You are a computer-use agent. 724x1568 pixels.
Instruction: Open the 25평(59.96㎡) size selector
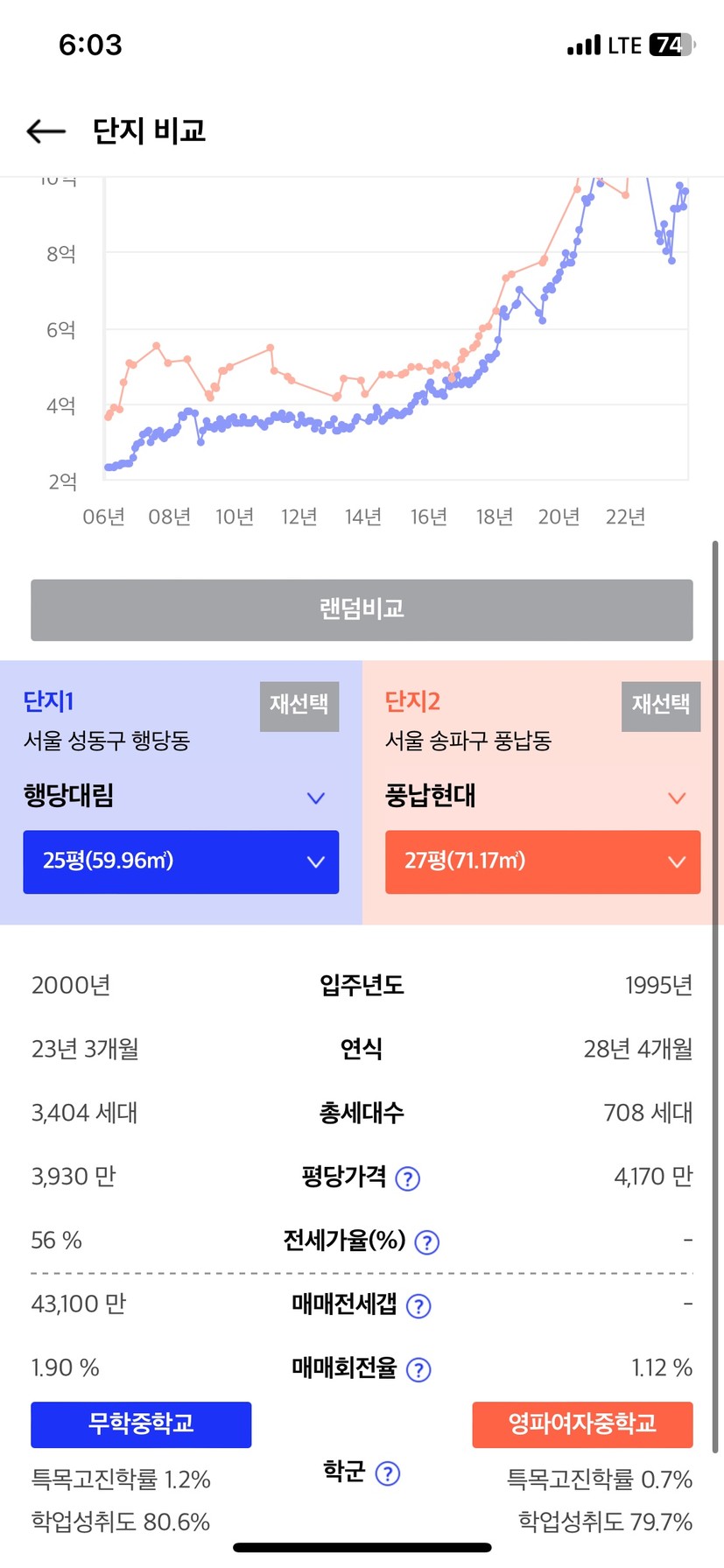(180, 861)
